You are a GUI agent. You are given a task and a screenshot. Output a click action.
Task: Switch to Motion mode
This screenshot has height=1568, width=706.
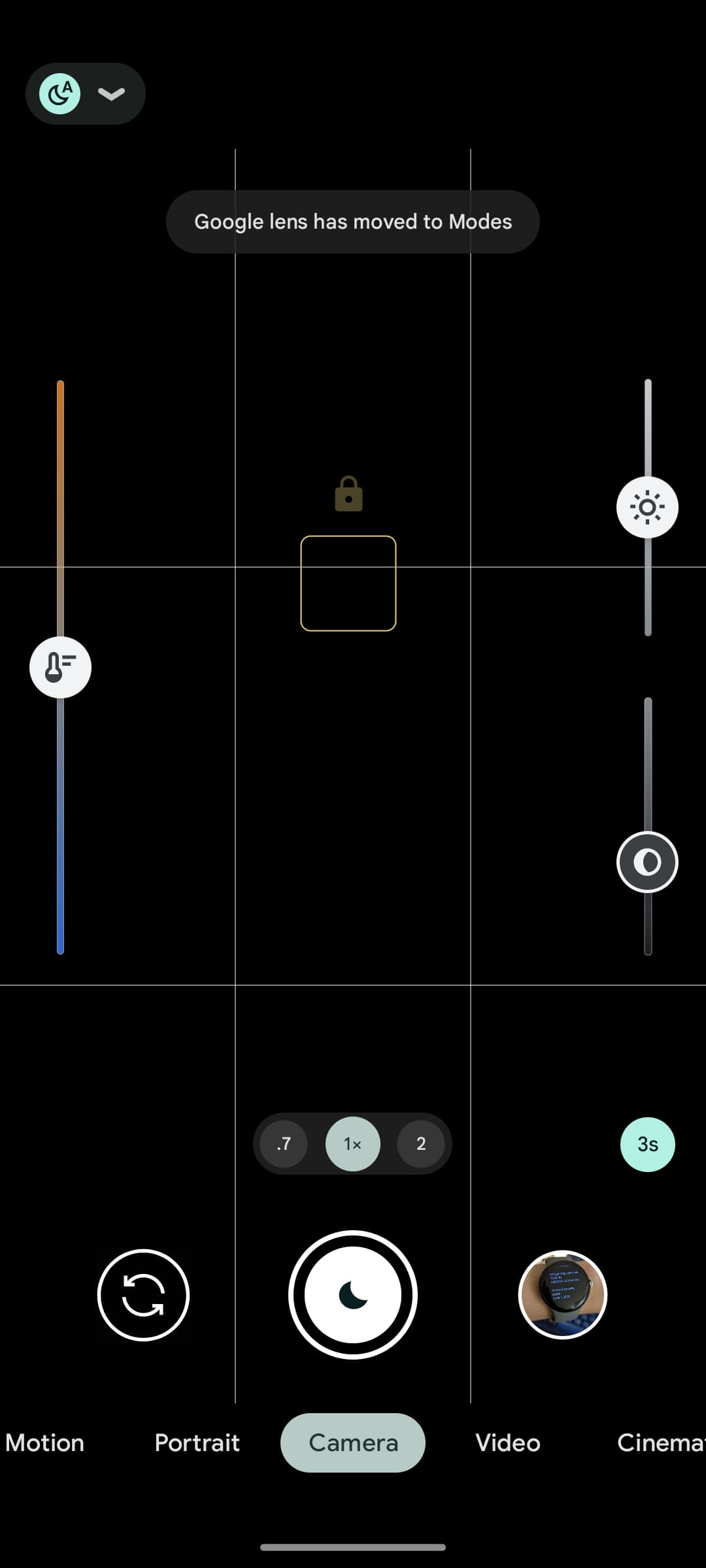point(44,1443)
